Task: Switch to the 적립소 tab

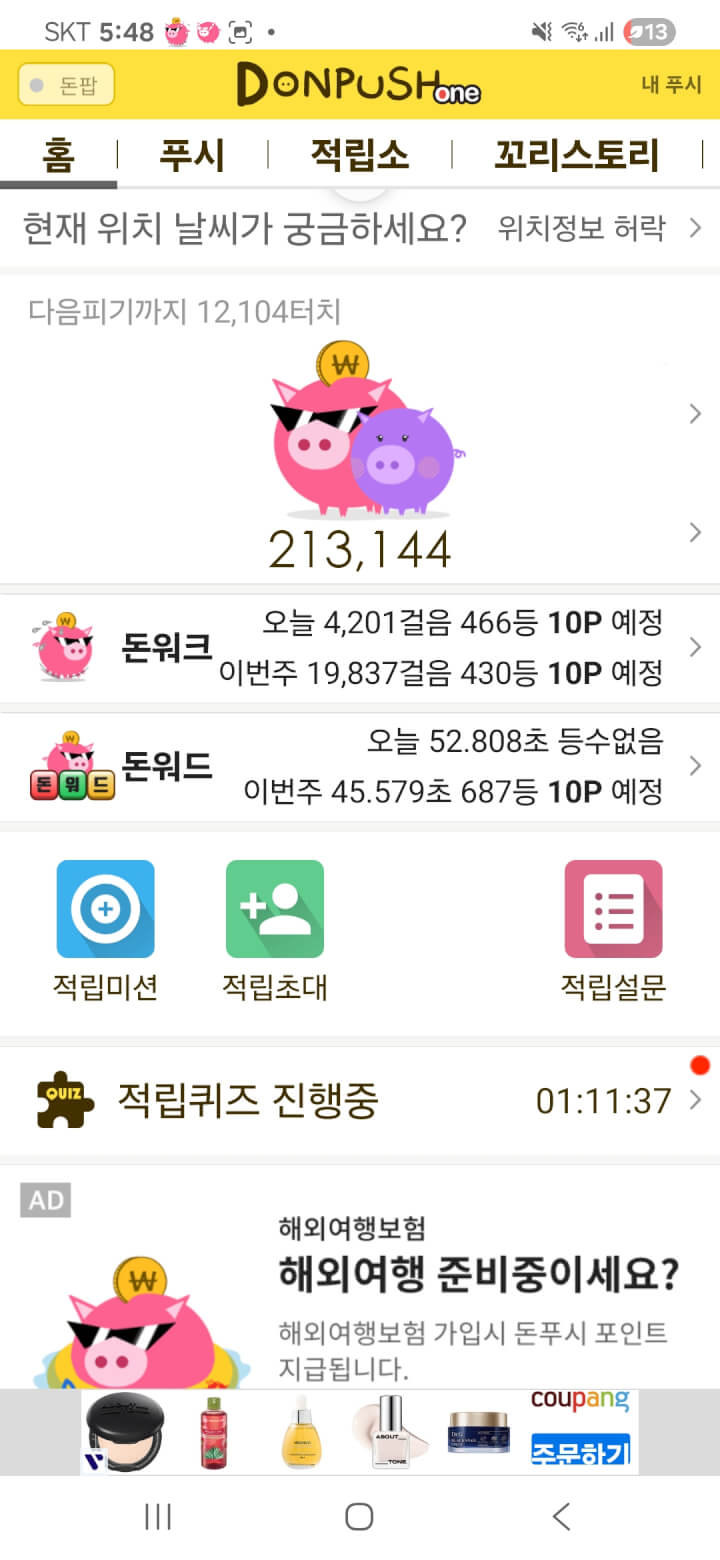Action: click(x=359, y=156)
